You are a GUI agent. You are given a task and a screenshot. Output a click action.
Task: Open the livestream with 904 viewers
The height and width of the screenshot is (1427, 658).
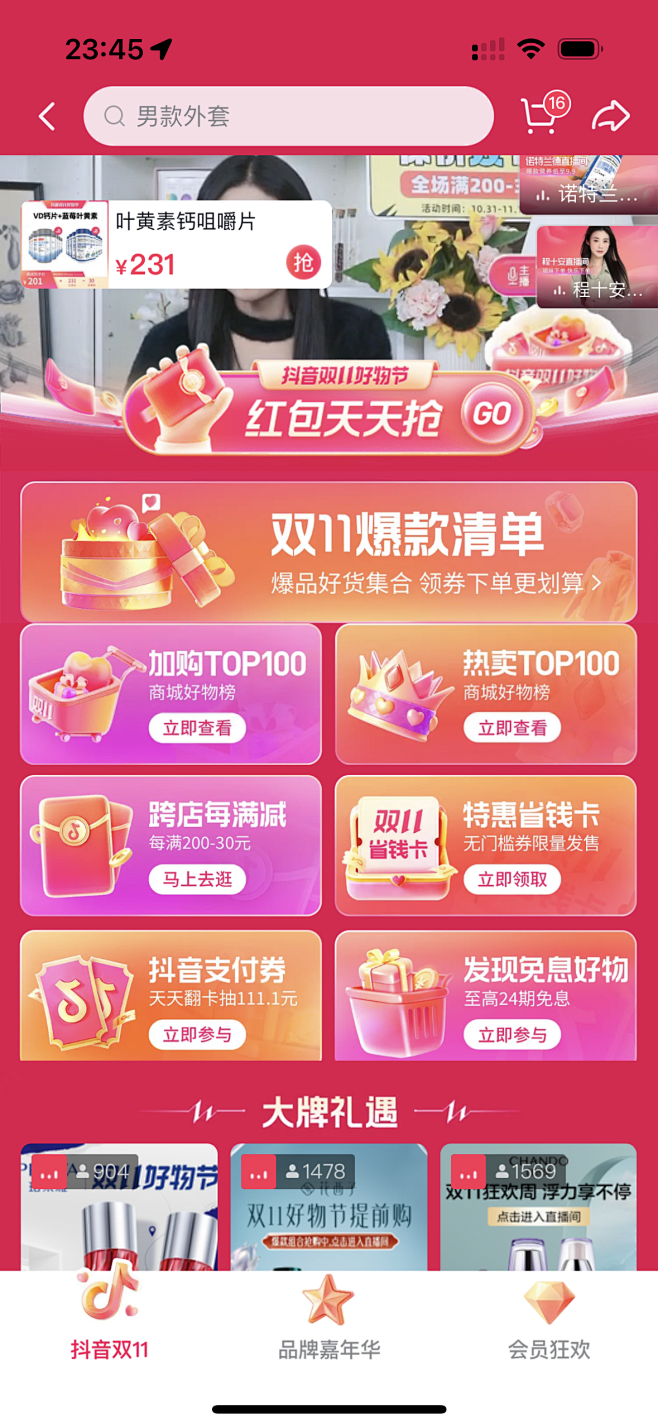119,1207
